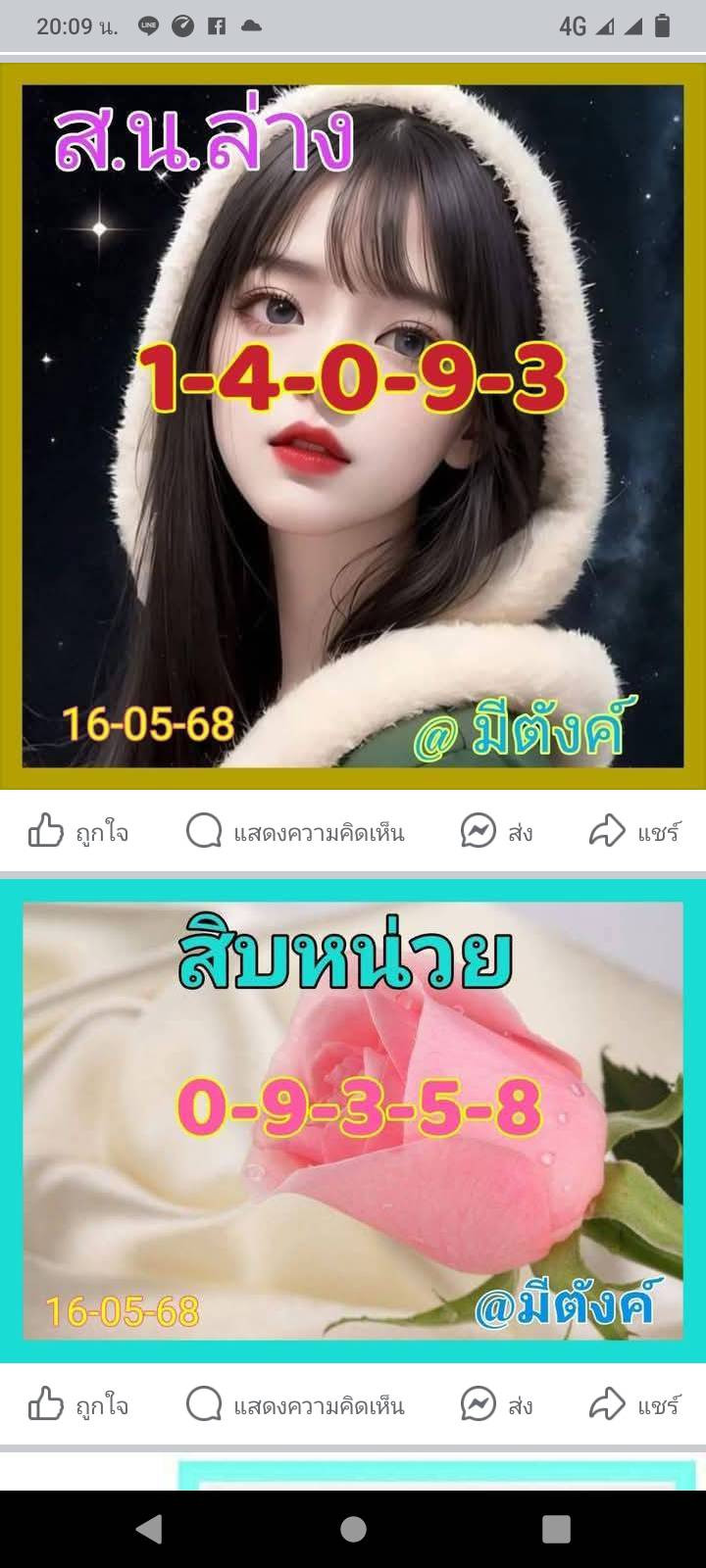Go to the home screen
This screenshot has width=706, height=1568.
[353, 1529]
